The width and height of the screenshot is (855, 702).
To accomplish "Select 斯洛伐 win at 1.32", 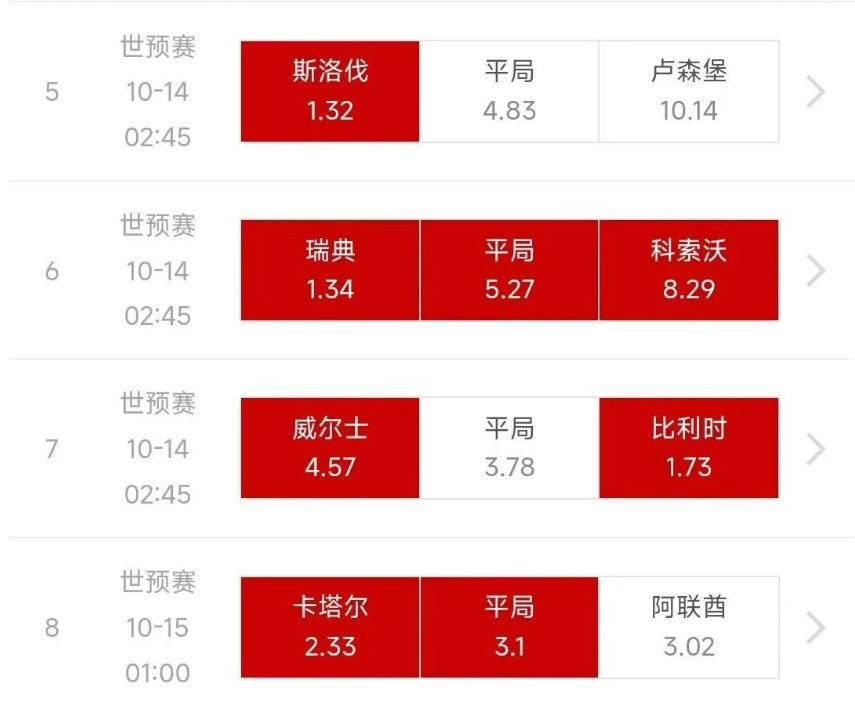I will pyautogui.click(x=330, y=91).
